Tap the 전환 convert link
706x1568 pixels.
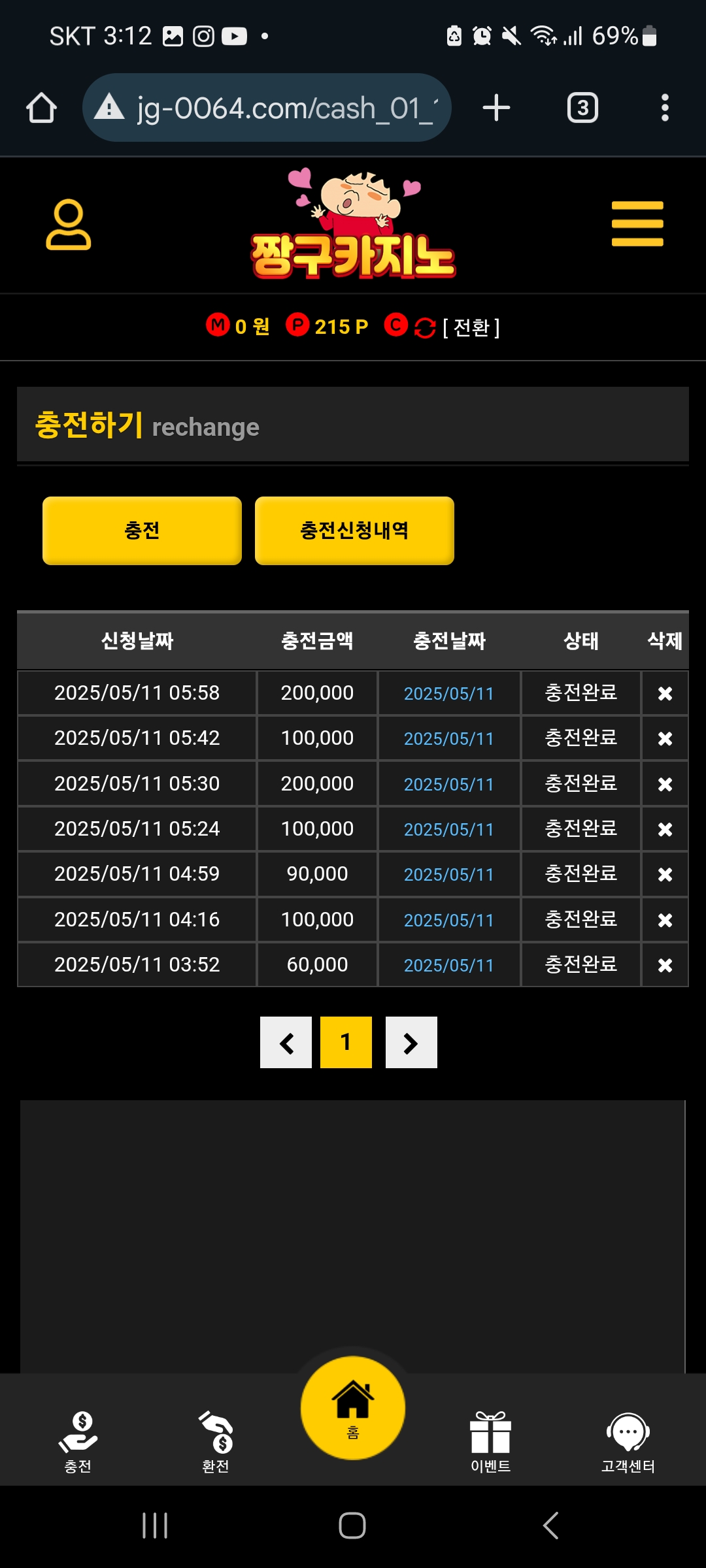pyautogui.click(x=471, y=327)
